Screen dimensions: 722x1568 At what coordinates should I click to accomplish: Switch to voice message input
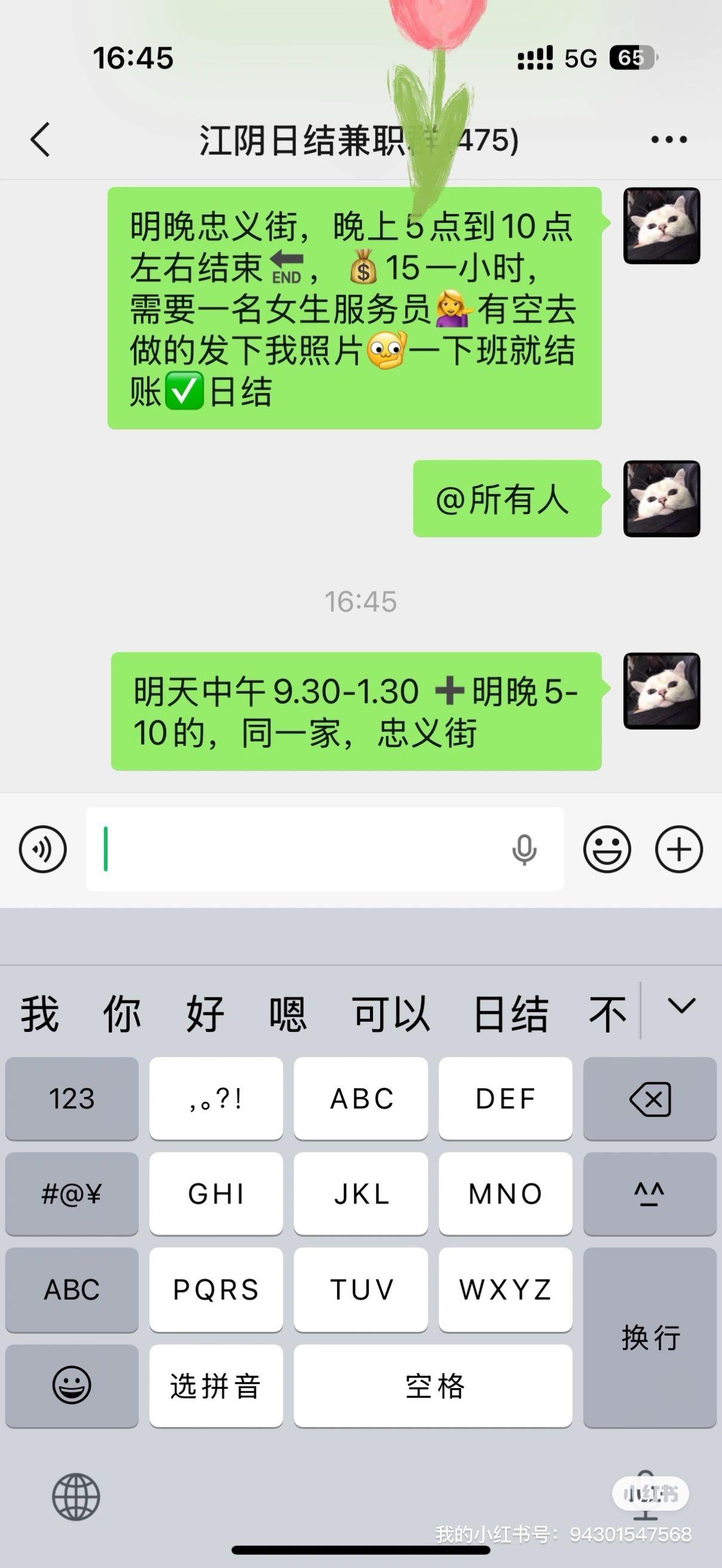[x=42, y=849]
